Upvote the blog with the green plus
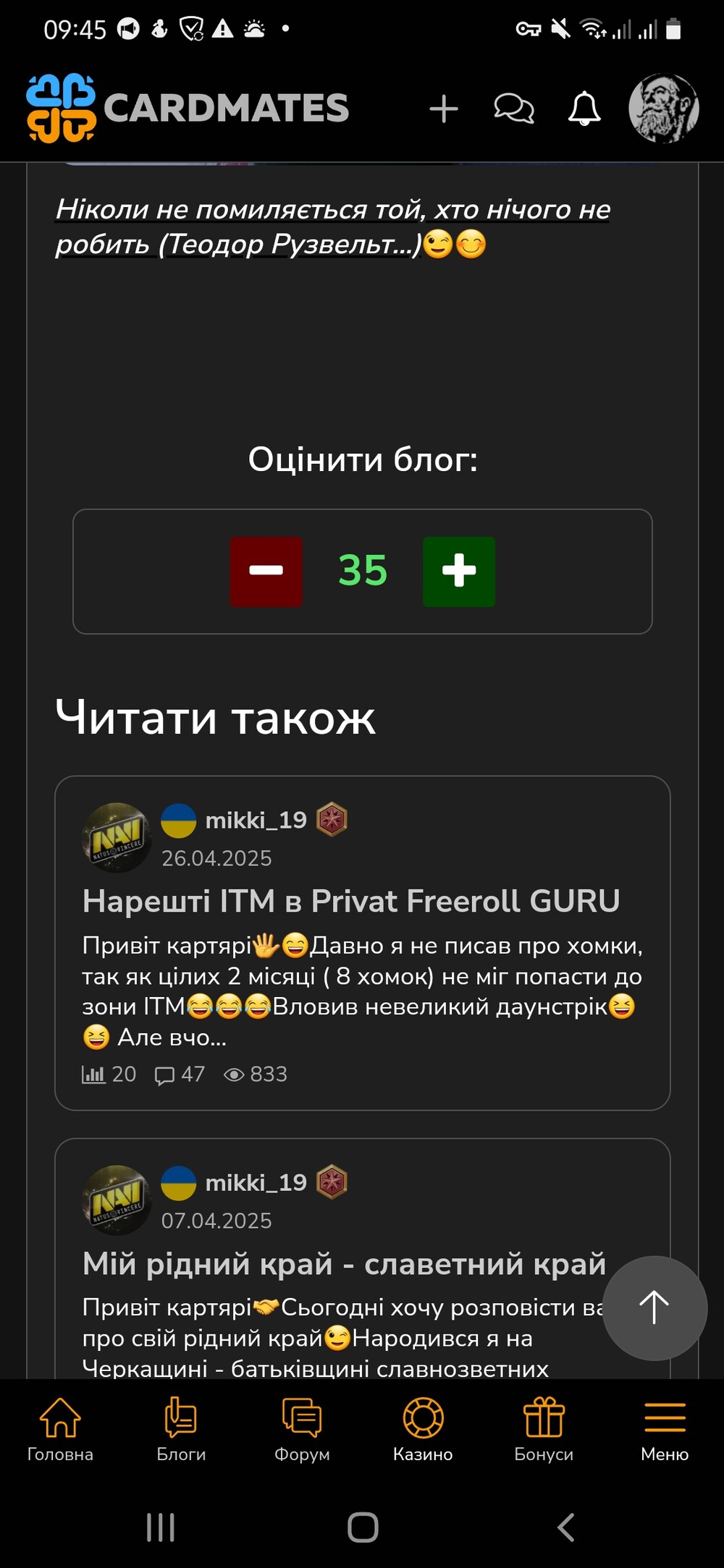Image resolution: width=724 pixels, height=1568 pixels. click(x=459, y=571)
